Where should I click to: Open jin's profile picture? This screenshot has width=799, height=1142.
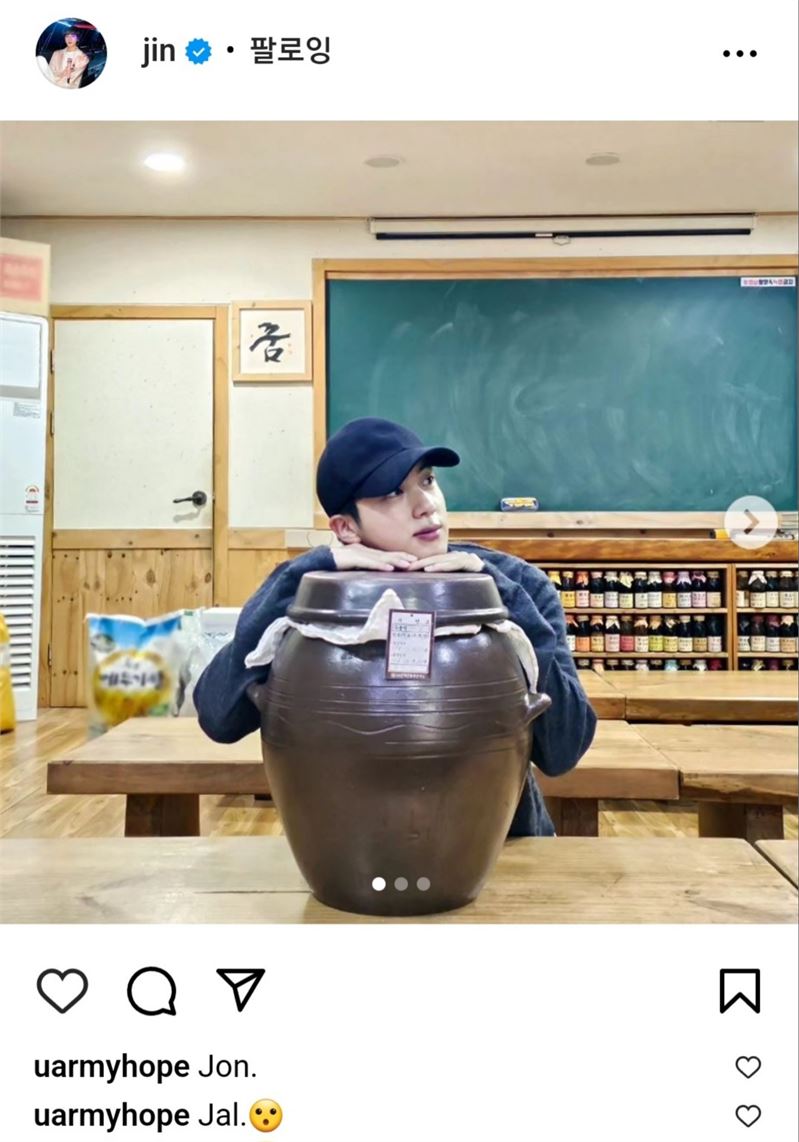coord(71,53)
